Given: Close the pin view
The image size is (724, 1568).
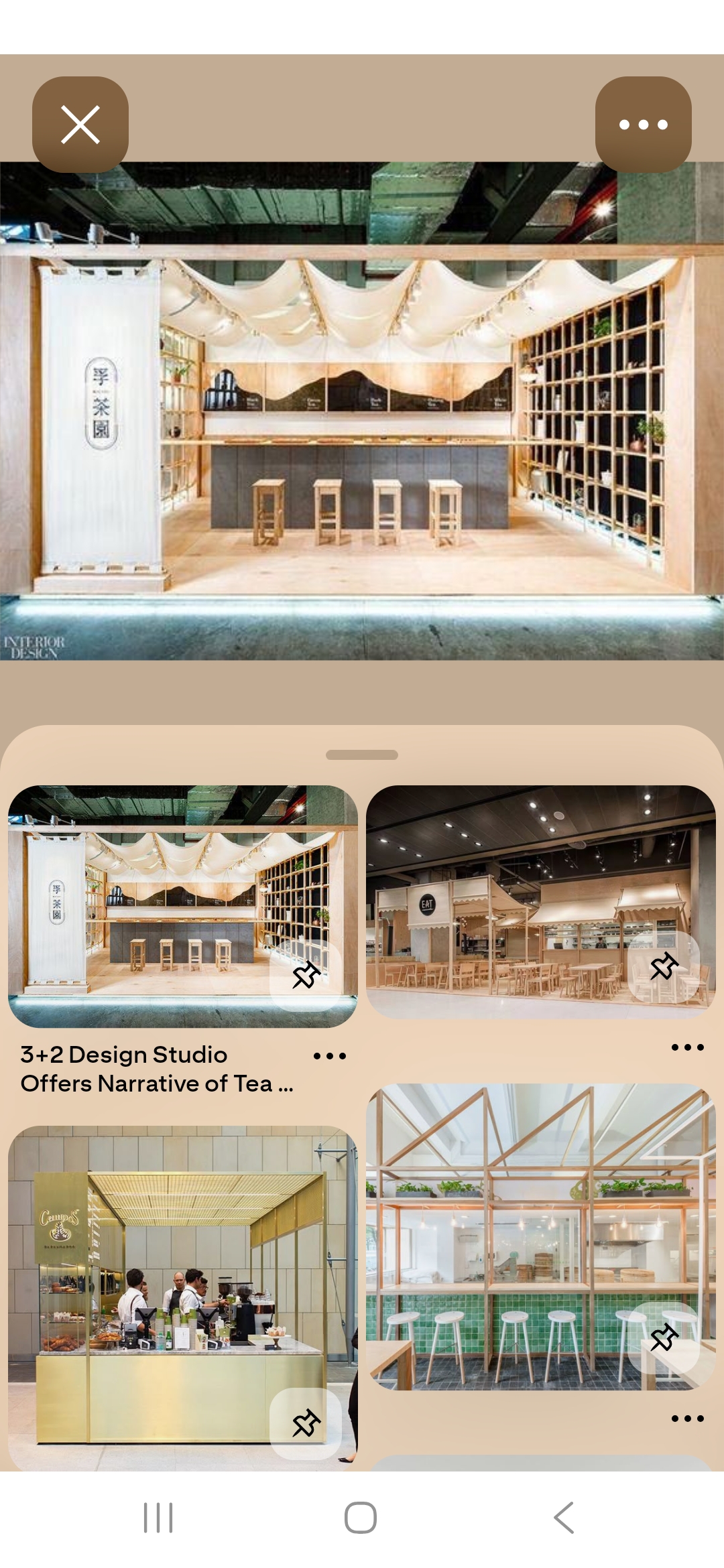Looking at the screenshot, I should pos(80,125).
